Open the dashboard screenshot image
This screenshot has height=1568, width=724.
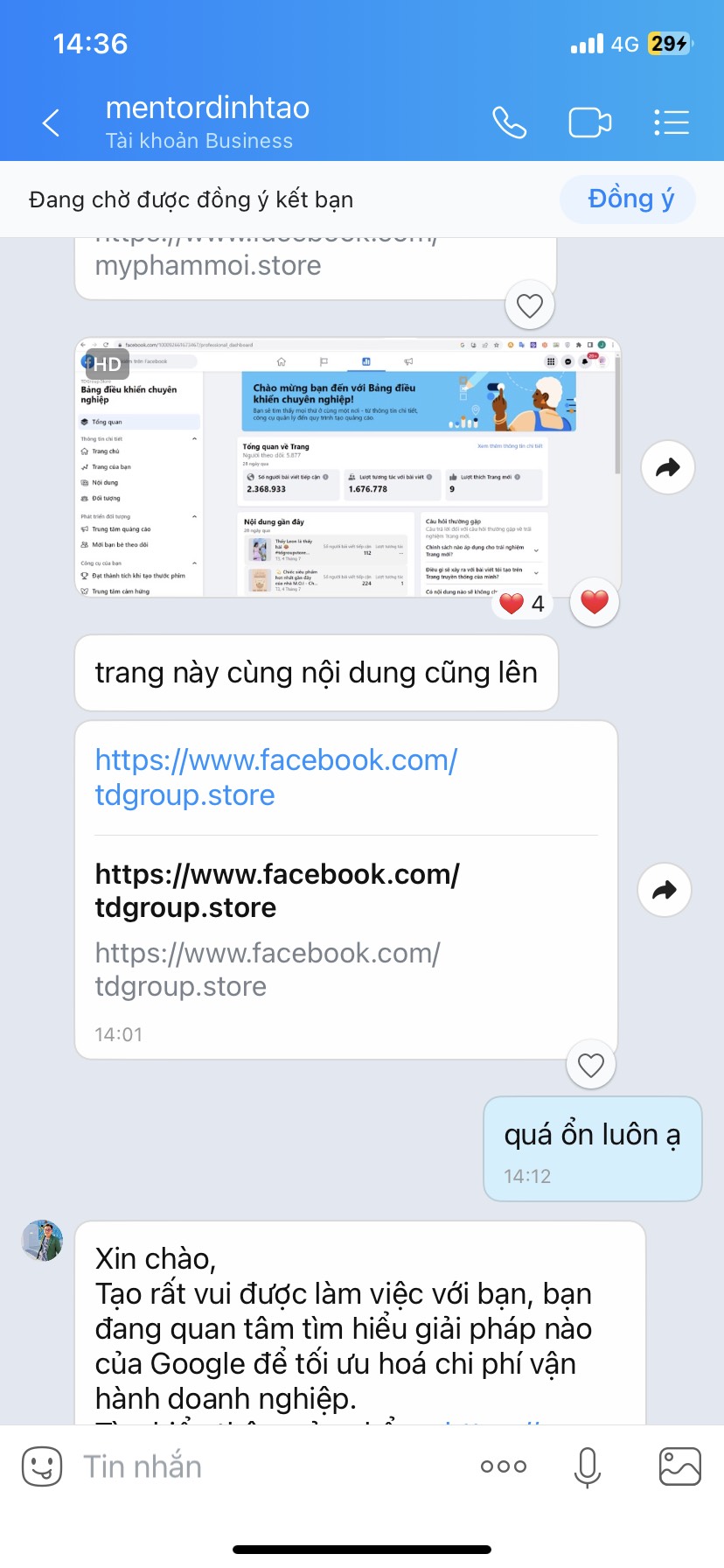(347, 467)
